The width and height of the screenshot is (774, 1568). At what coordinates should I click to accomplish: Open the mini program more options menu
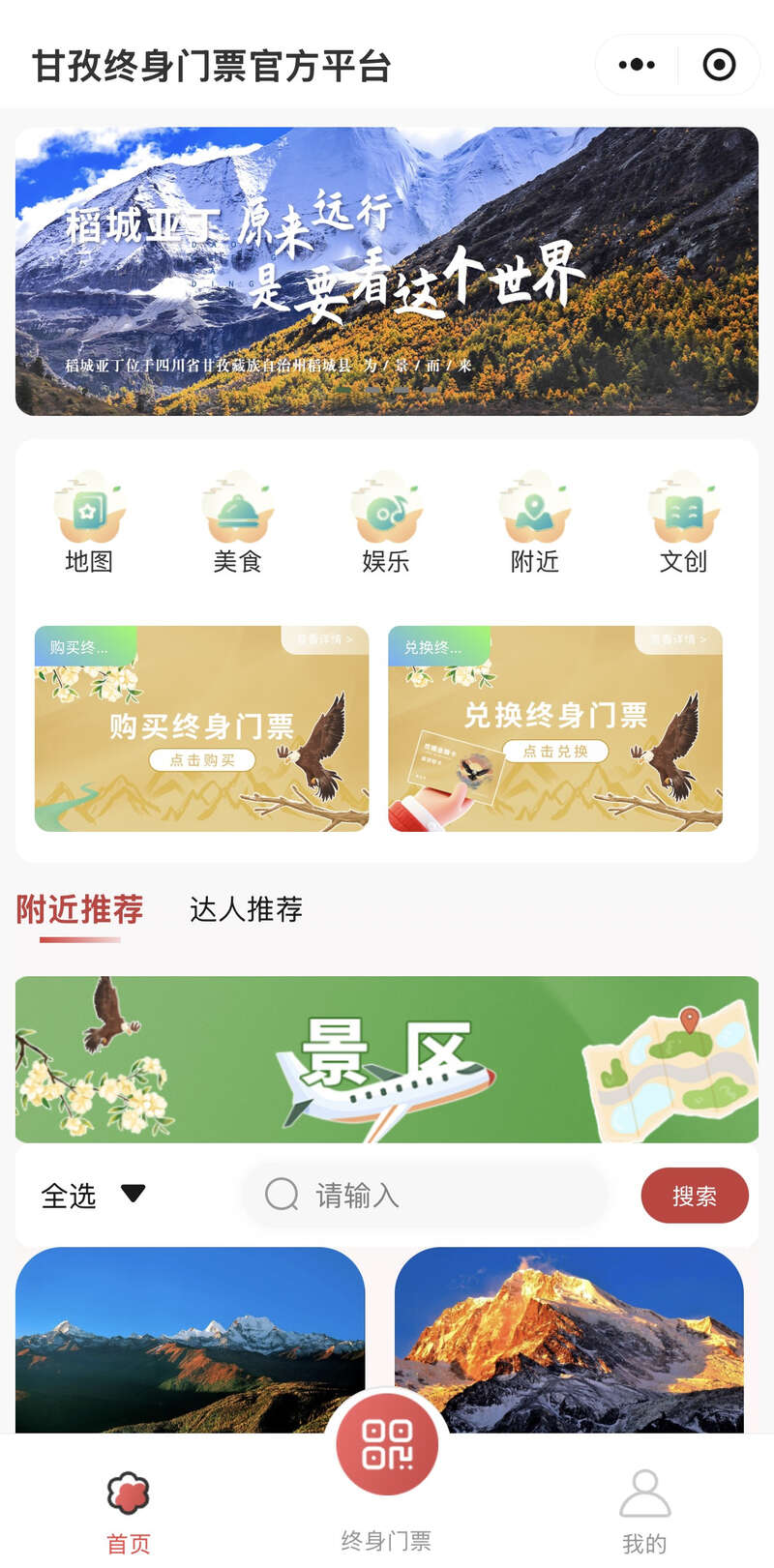coord(637,65)
